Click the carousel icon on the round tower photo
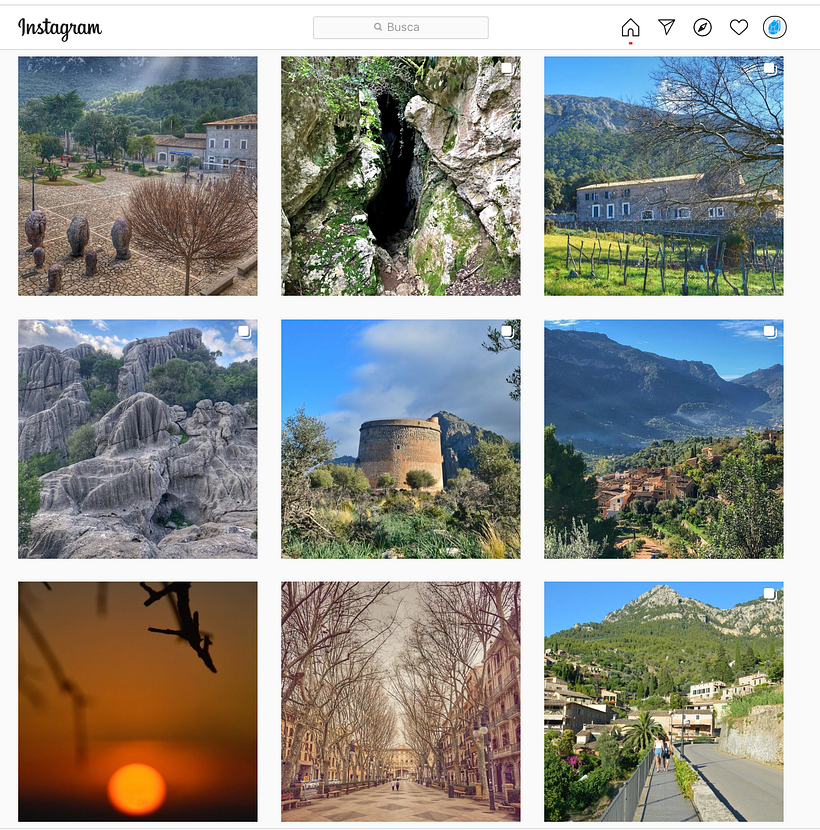 (508, 331)
